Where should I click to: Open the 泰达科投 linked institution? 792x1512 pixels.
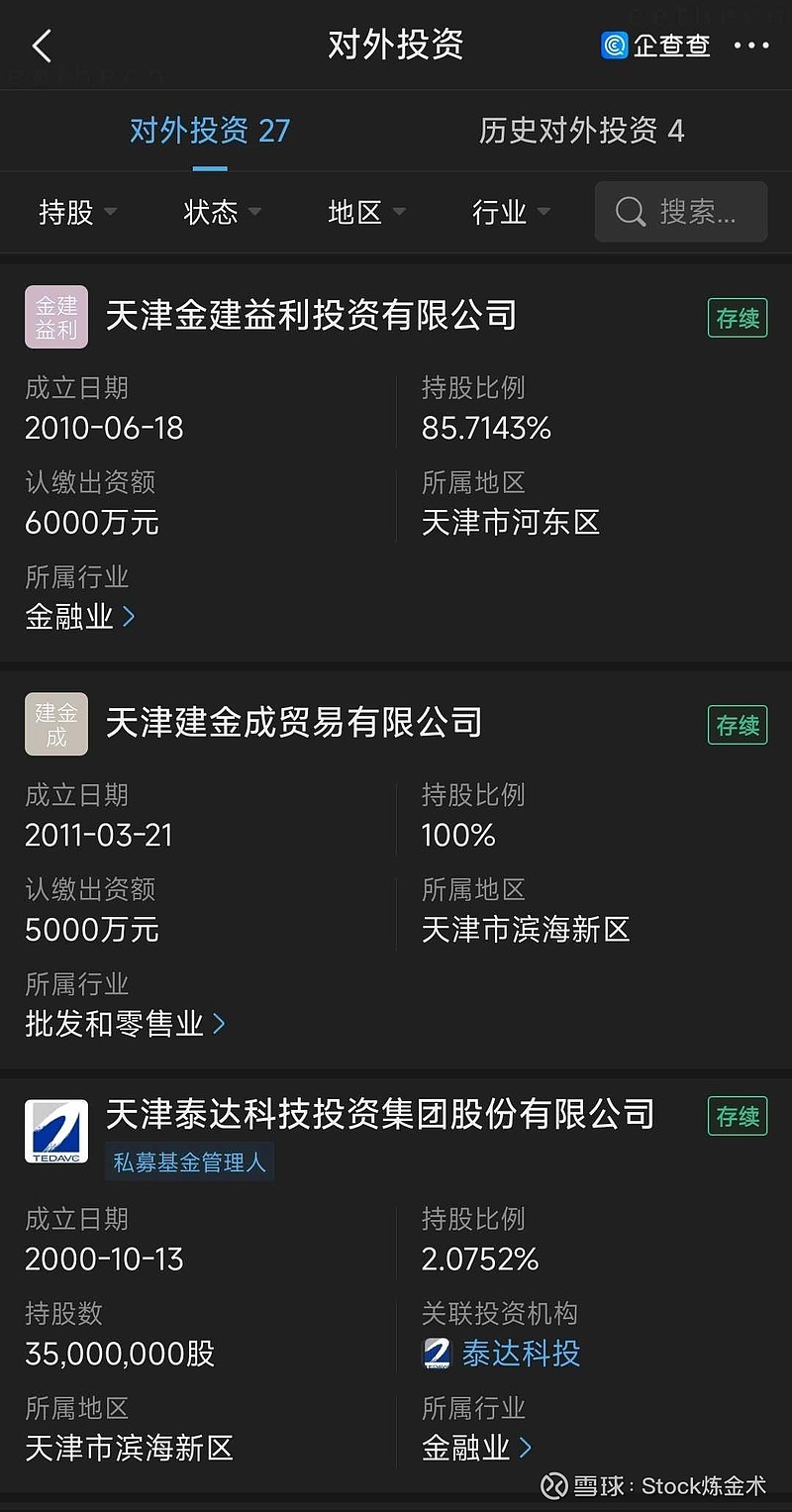coord(521,1354)
